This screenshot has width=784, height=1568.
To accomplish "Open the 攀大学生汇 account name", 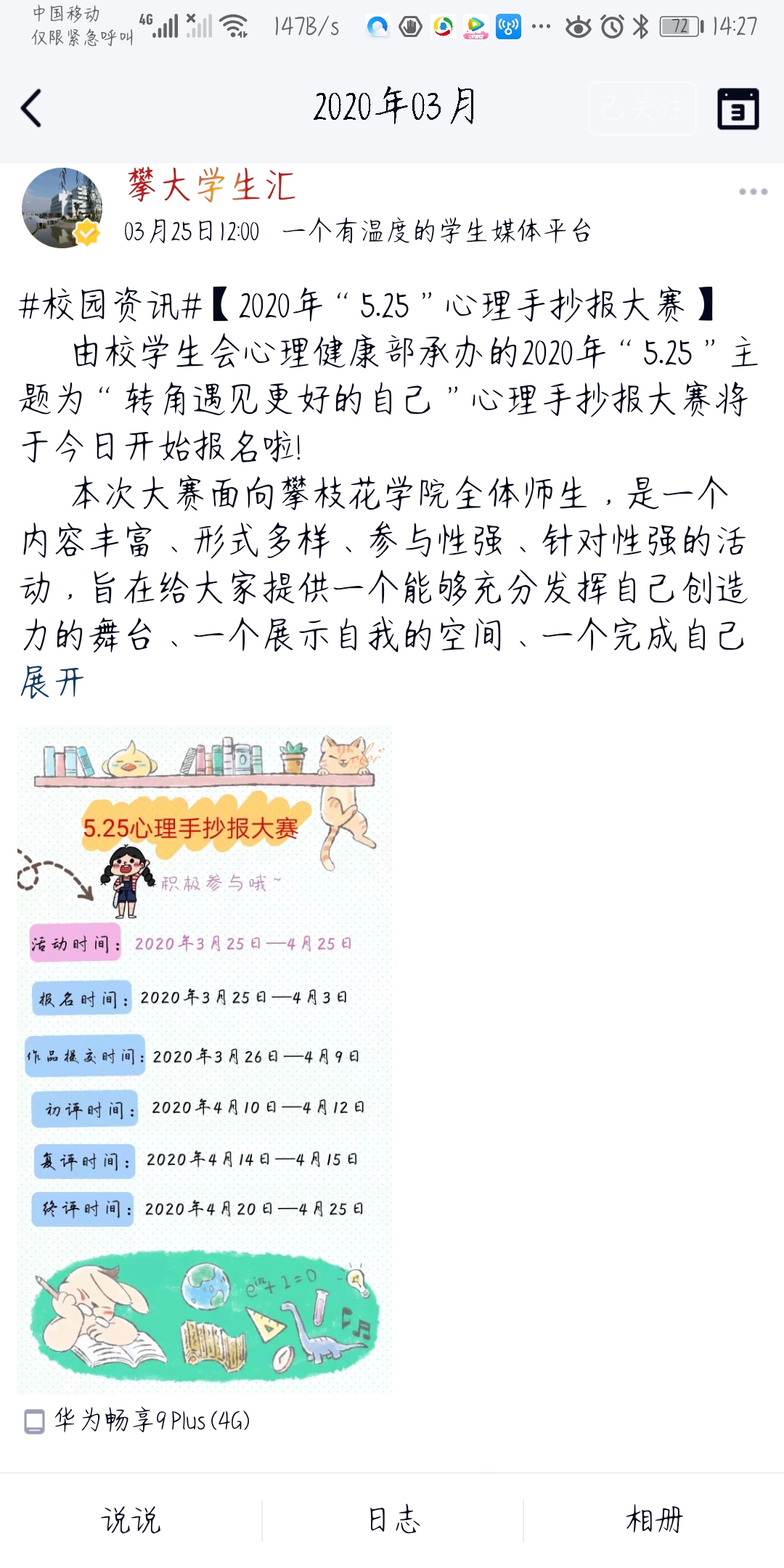I will pyautogui.click(x=212, y=186).
